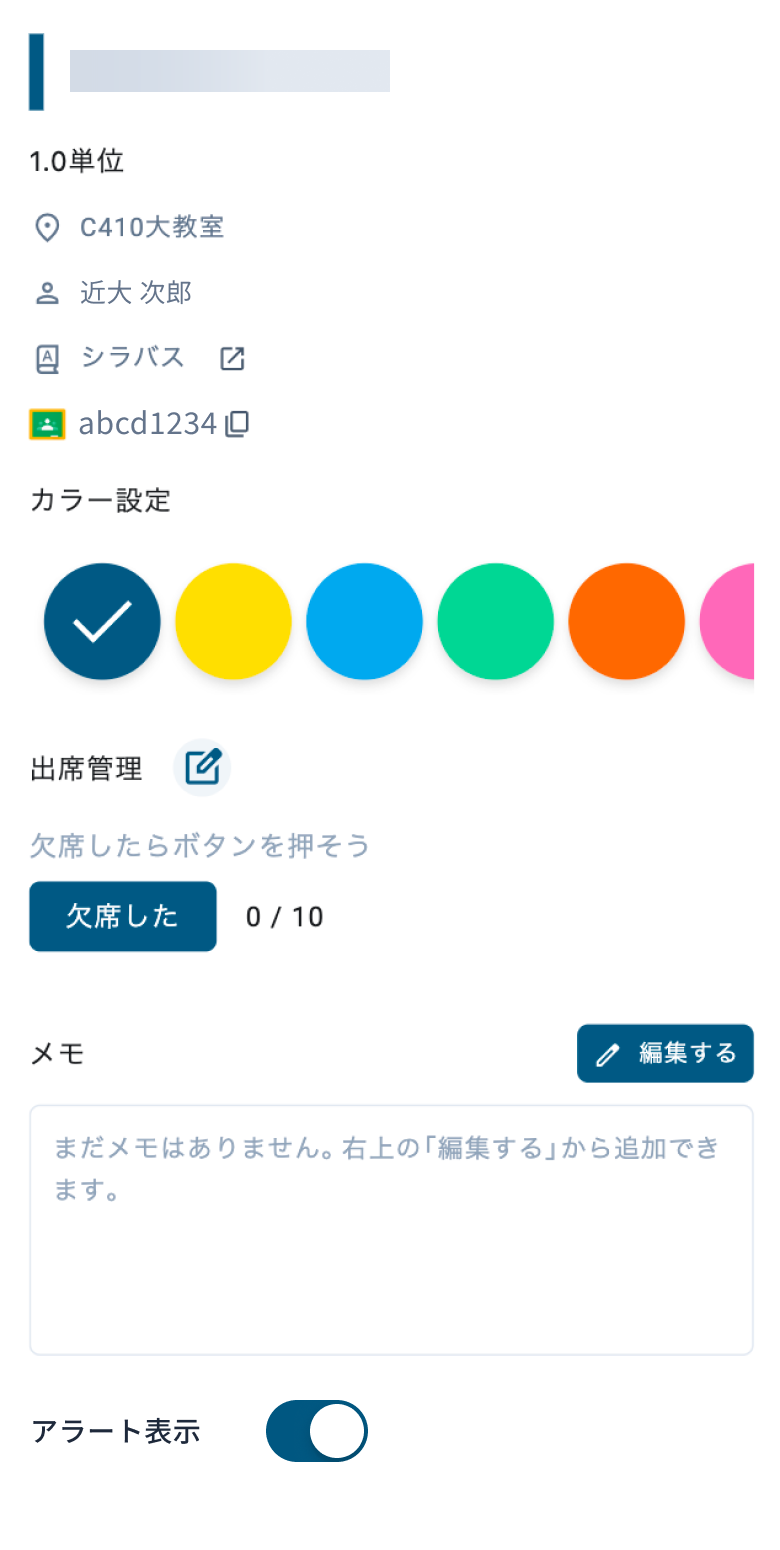Image resolution: width=780 pixels, height=1550 pixels.
Task: Choose the orange color swatch
Action: pyautogui.click(x=626, y=621)
